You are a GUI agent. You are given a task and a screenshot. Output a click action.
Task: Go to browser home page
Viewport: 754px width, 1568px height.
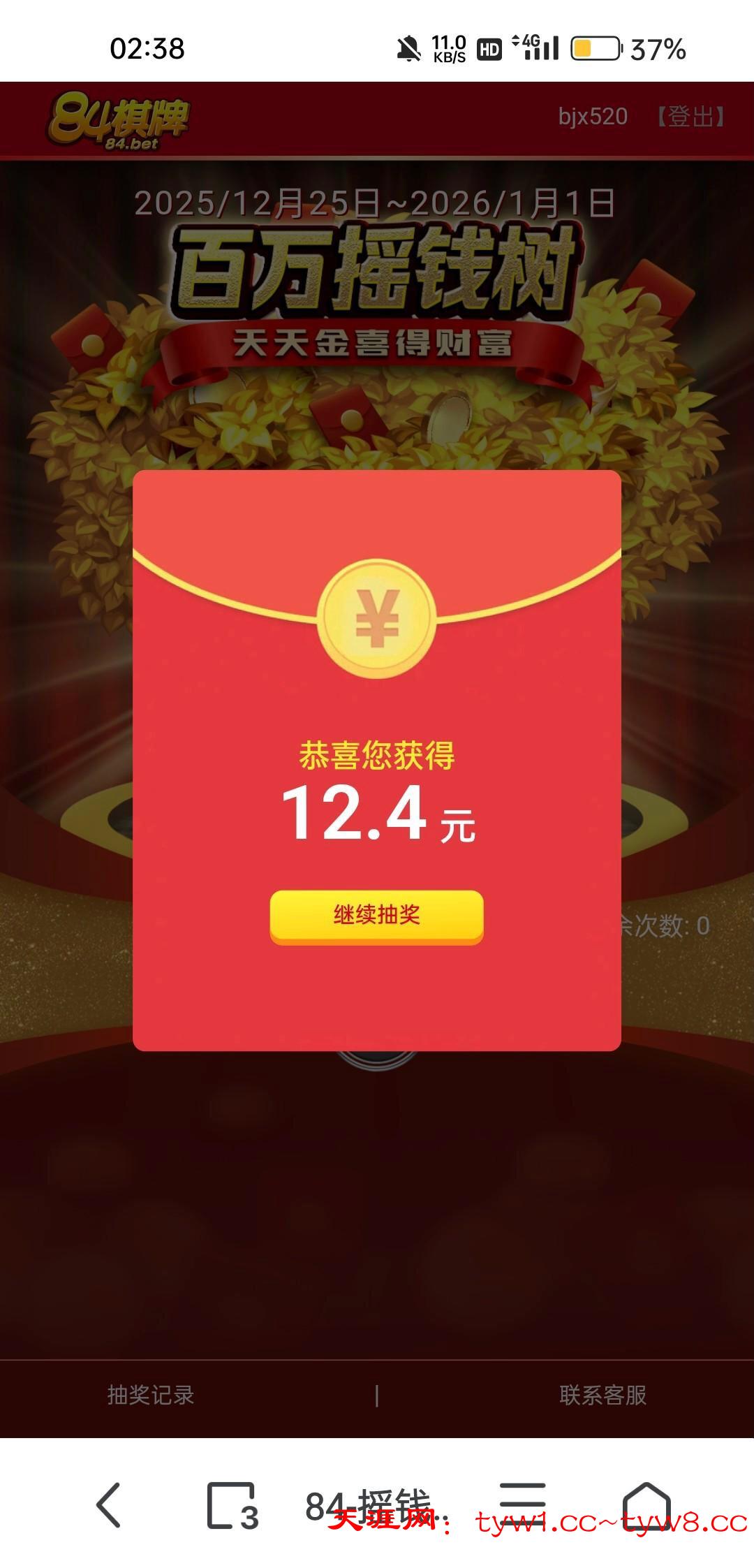click(x=646, y=1504)
